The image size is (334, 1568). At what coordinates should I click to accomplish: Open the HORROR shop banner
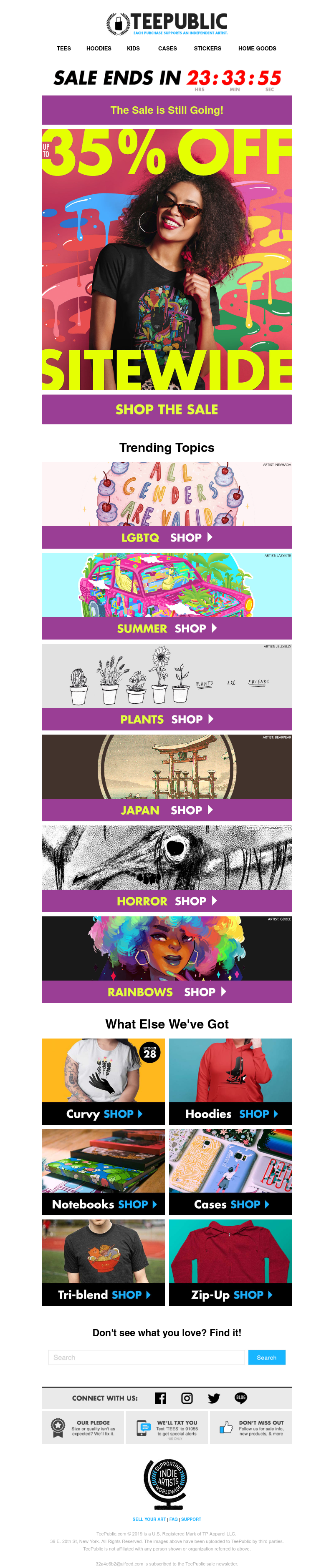point(167,901)
